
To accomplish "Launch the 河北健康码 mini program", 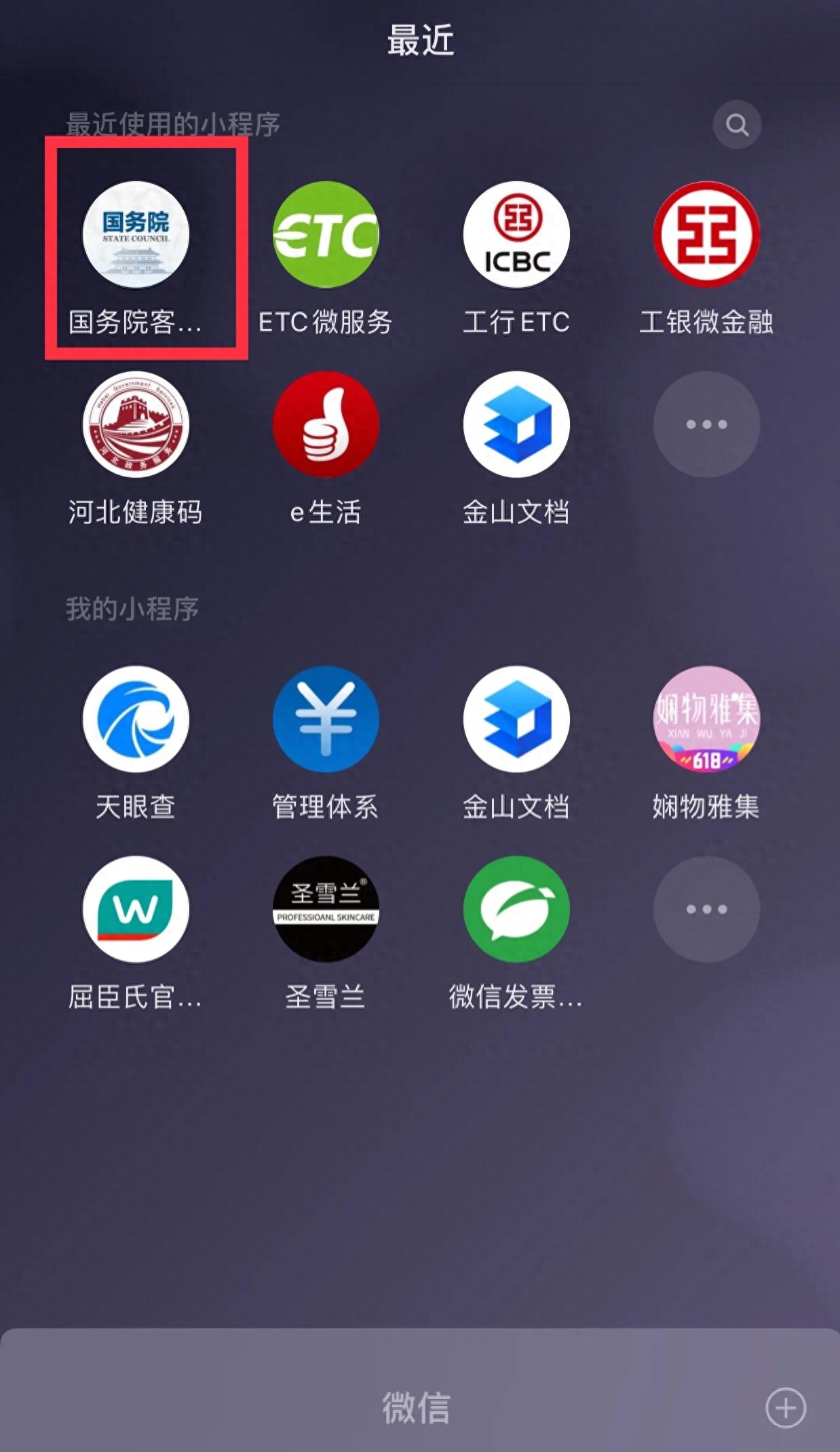I will (136, 425).
